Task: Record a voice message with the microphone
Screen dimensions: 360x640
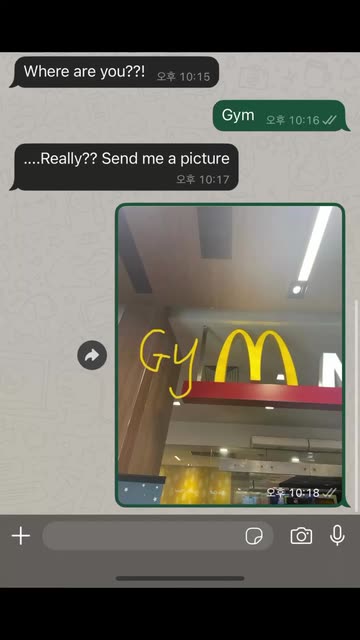Action: click(337, 536)
